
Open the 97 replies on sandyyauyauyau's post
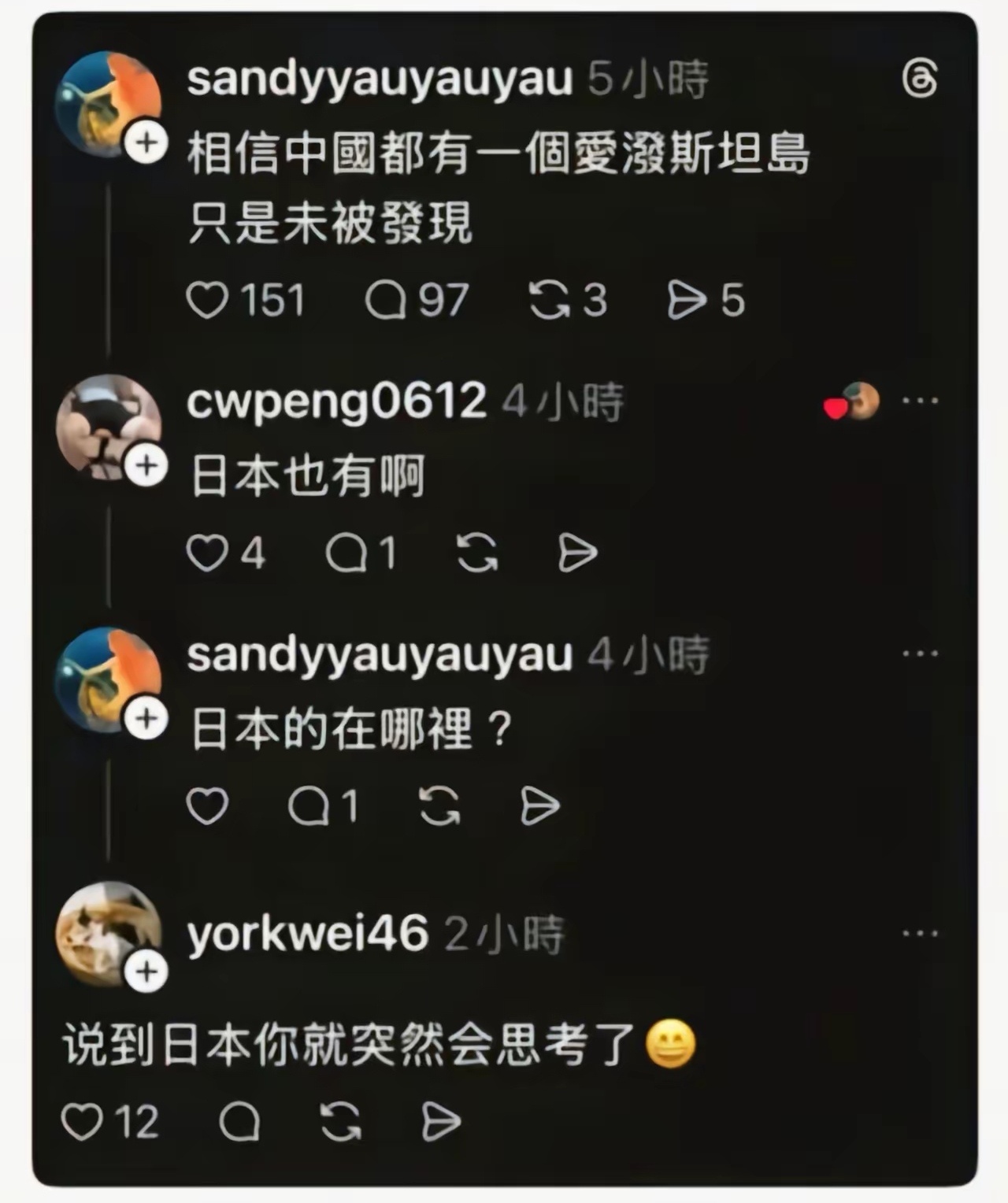[x=385, y=301]
